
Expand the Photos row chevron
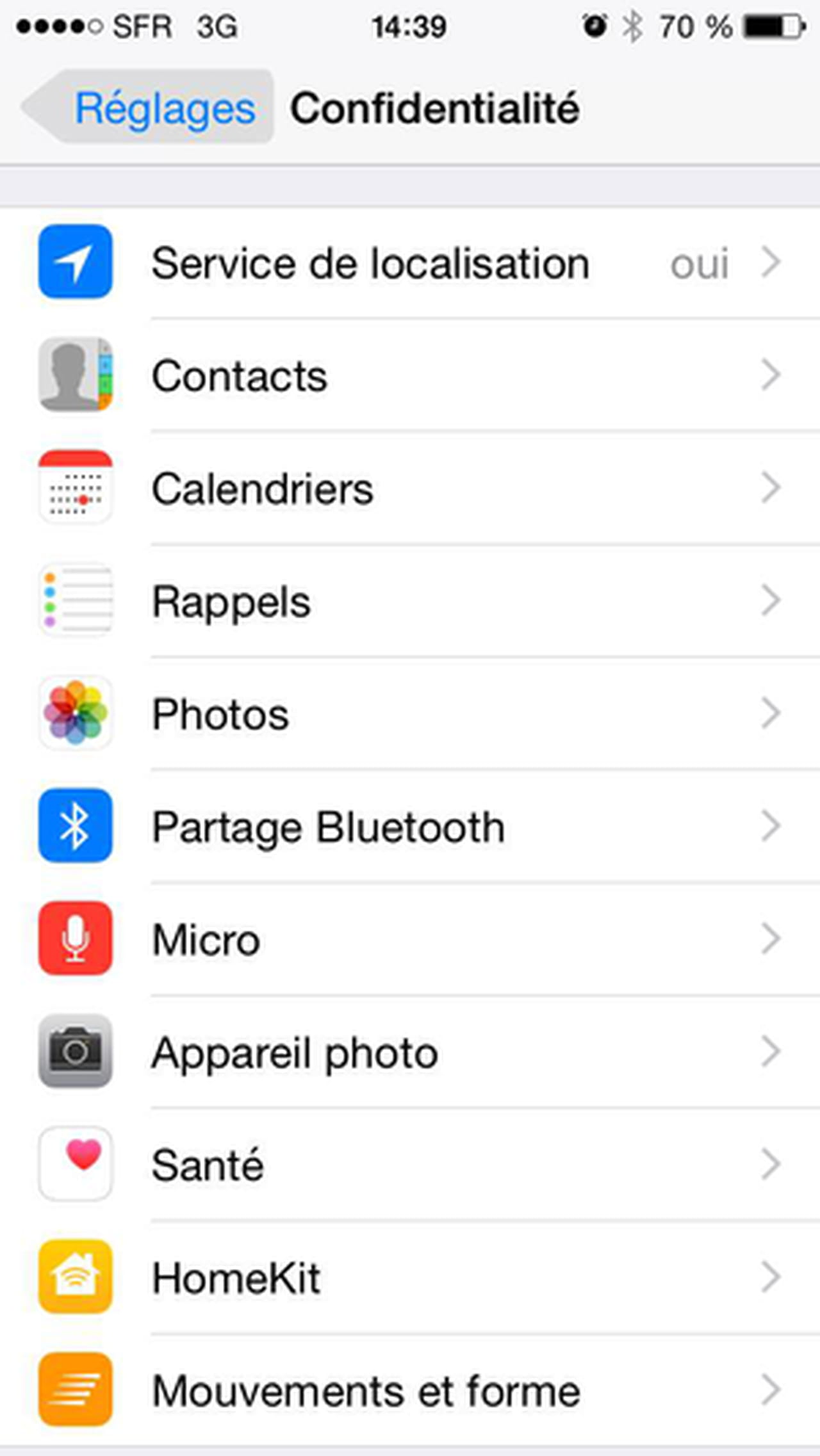click(771, 713)
